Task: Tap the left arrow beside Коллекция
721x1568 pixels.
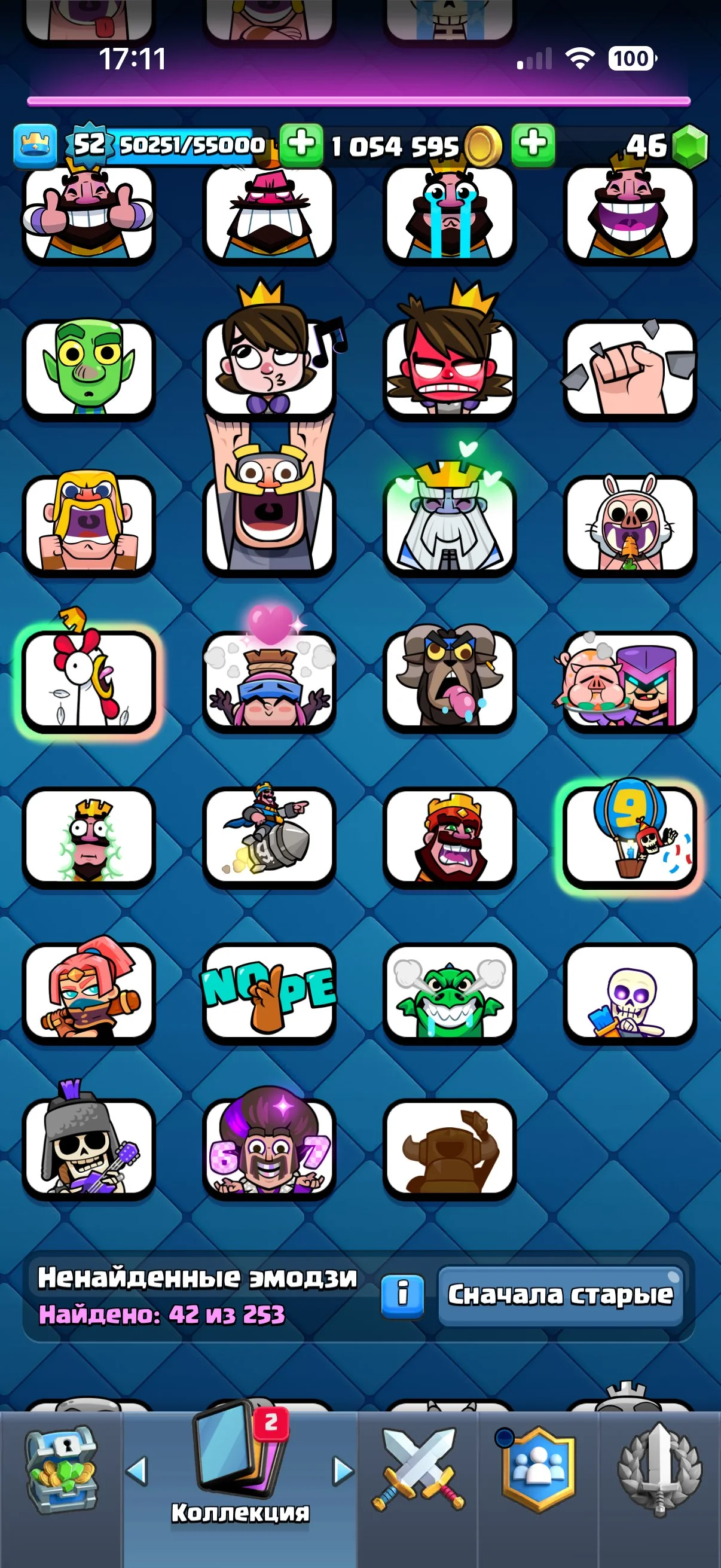Action: [136, 1471]
